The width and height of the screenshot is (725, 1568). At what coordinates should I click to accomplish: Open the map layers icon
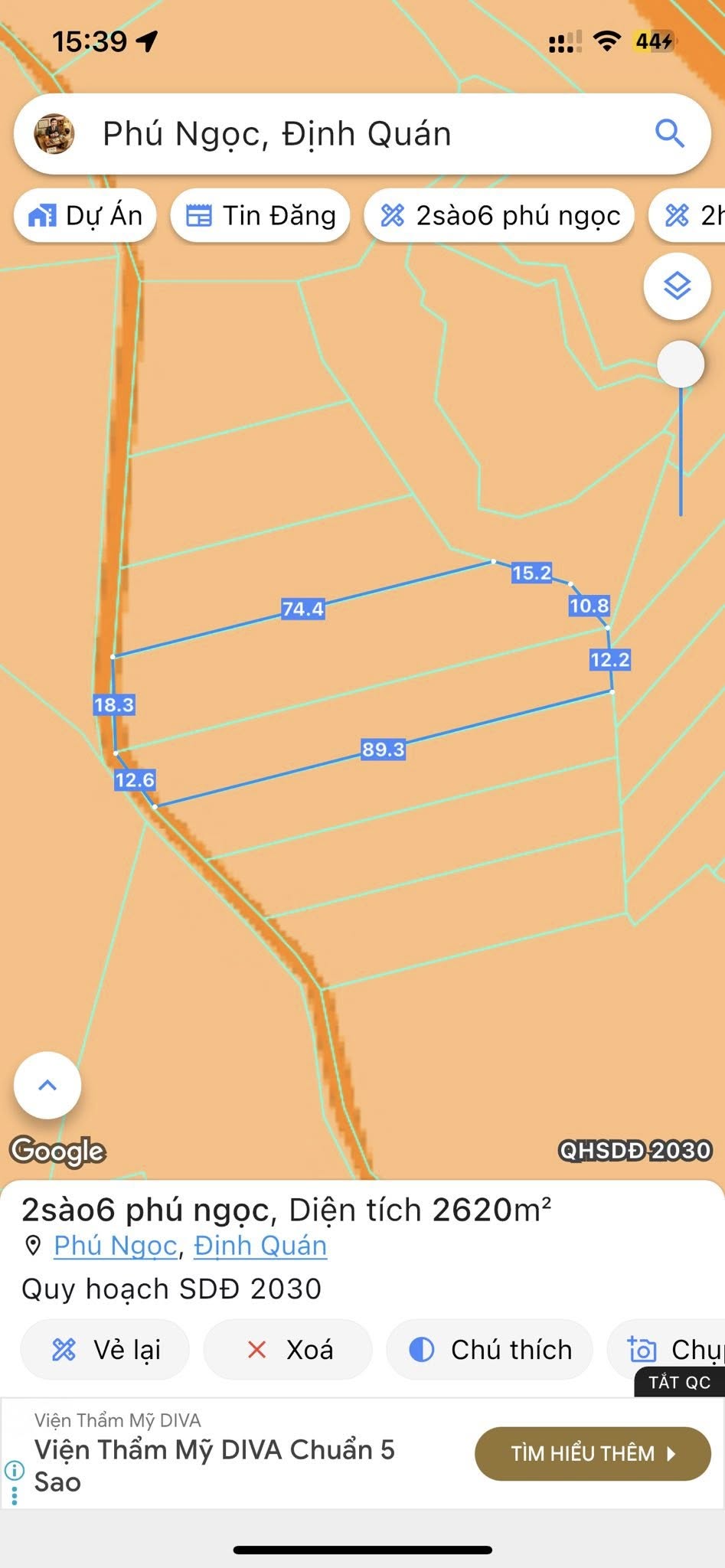coord(677,286)
